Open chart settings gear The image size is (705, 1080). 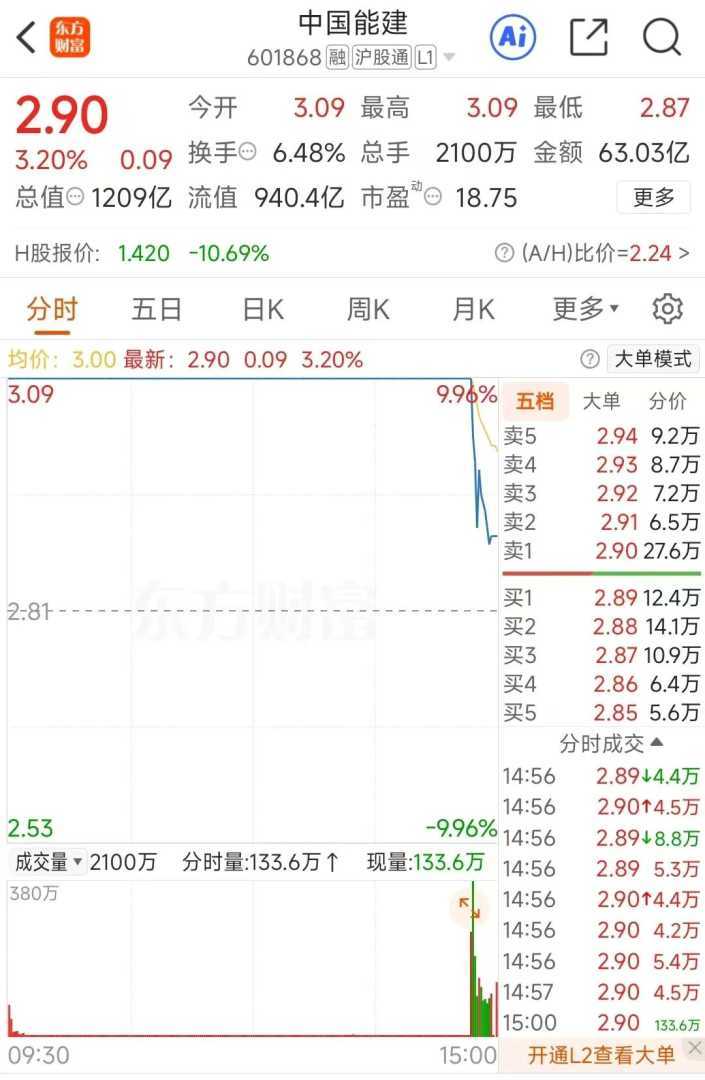tap(667, 310)
